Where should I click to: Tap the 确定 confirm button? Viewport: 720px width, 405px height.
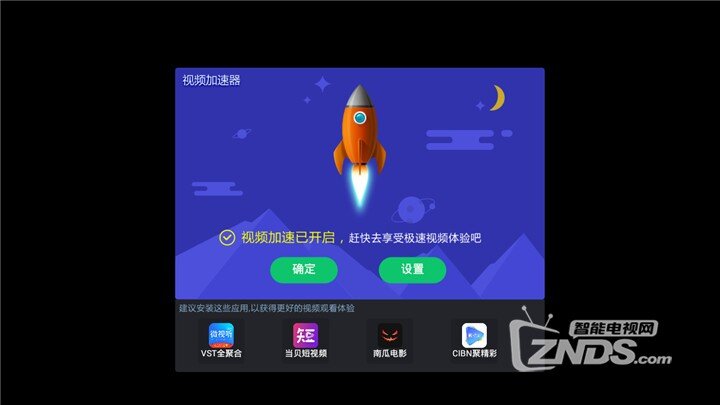point(304,269)
